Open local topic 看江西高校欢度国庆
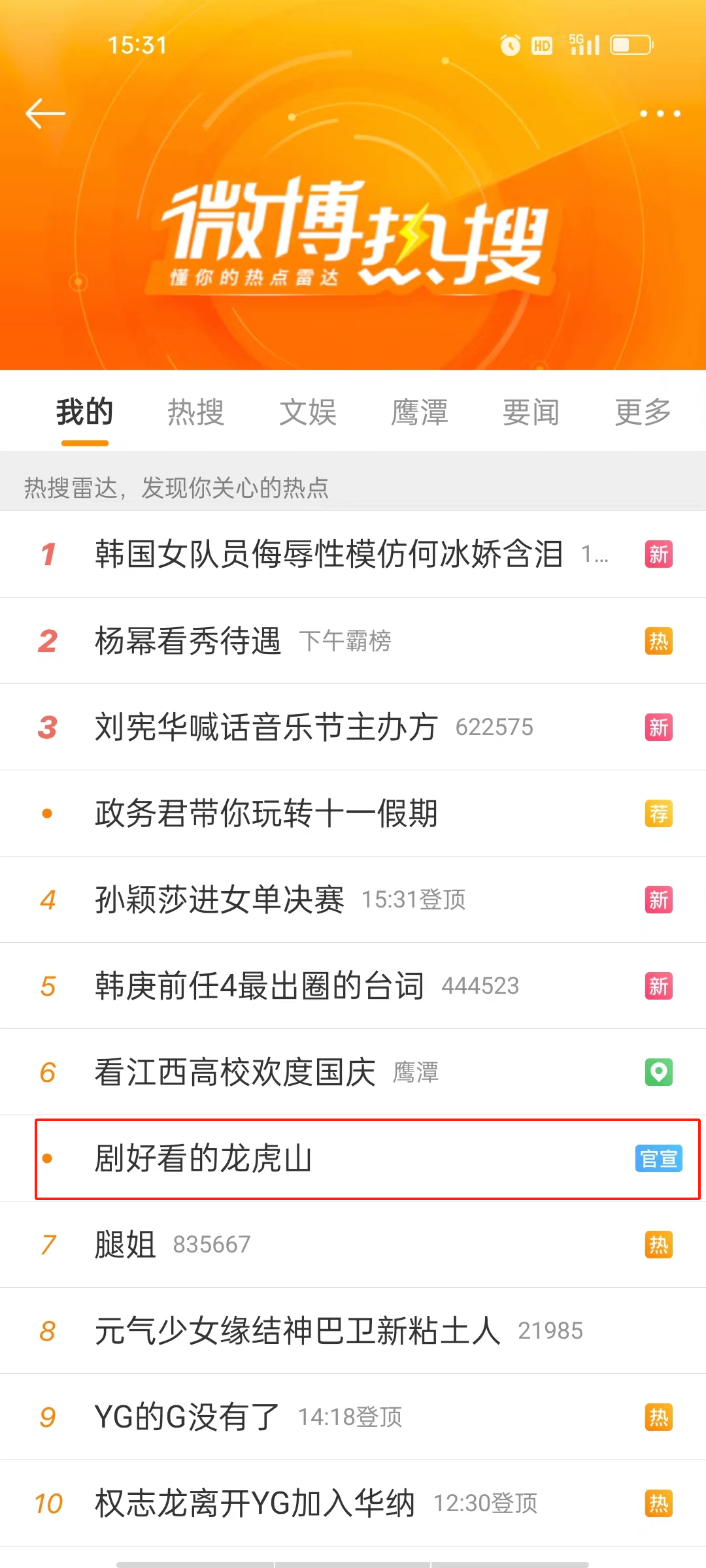The width and height of the screenshot is (706, 1568). pos(235,1072)
